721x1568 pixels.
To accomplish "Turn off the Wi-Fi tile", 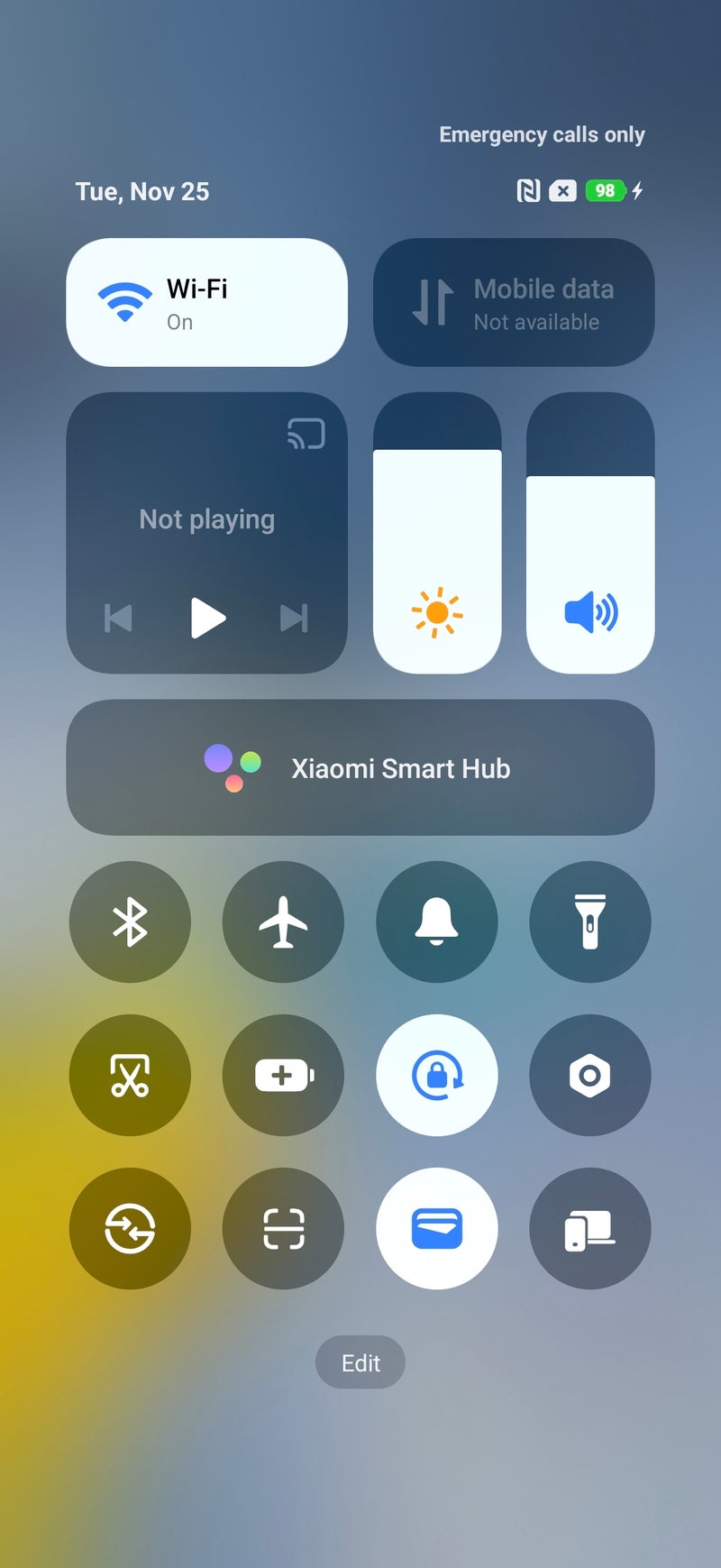I will 206,302.
